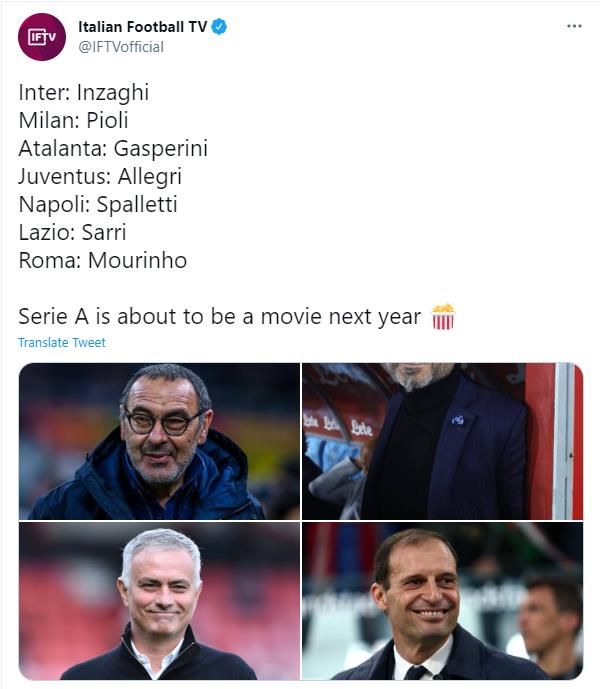Tap the @IFTVofficial handle
Viewport: 600px width, 689px height.
tap(120, 47)
